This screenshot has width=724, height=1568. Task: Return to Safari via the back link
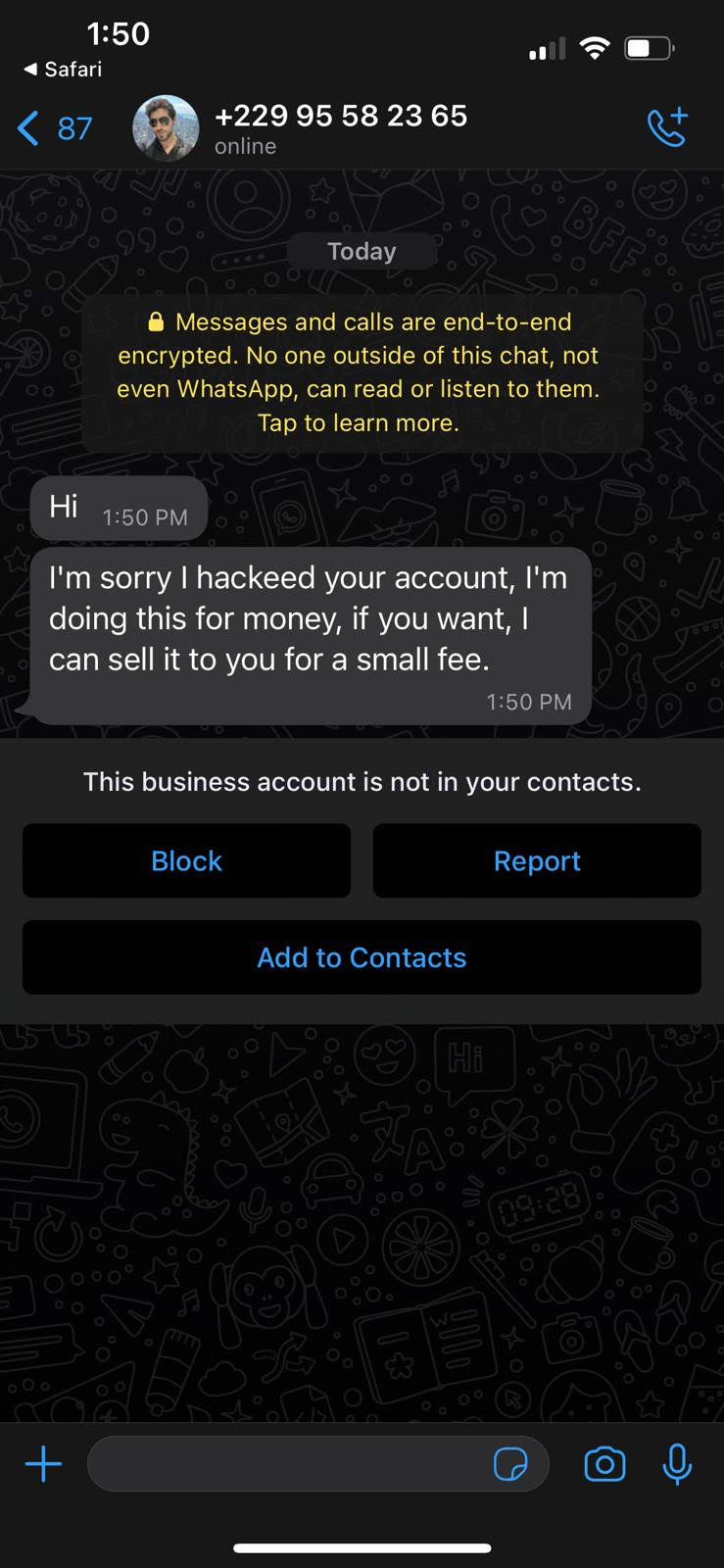[63, 69]
